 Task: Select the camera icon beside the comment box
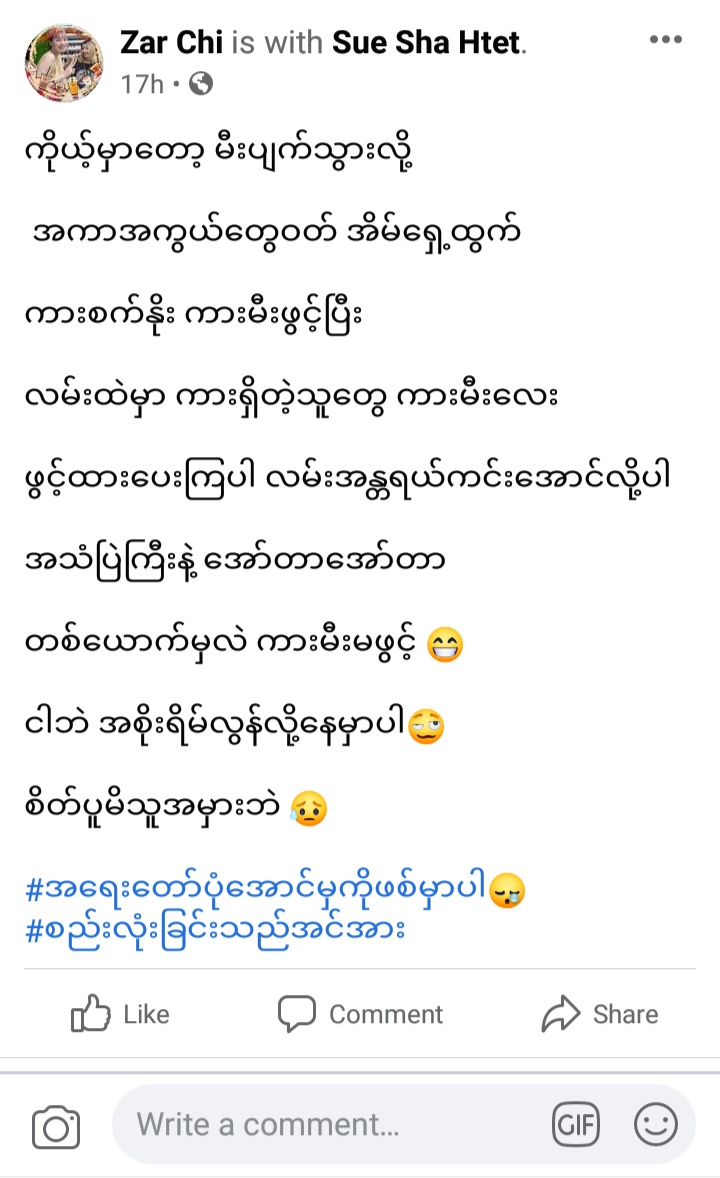[x=55, y=1124]
